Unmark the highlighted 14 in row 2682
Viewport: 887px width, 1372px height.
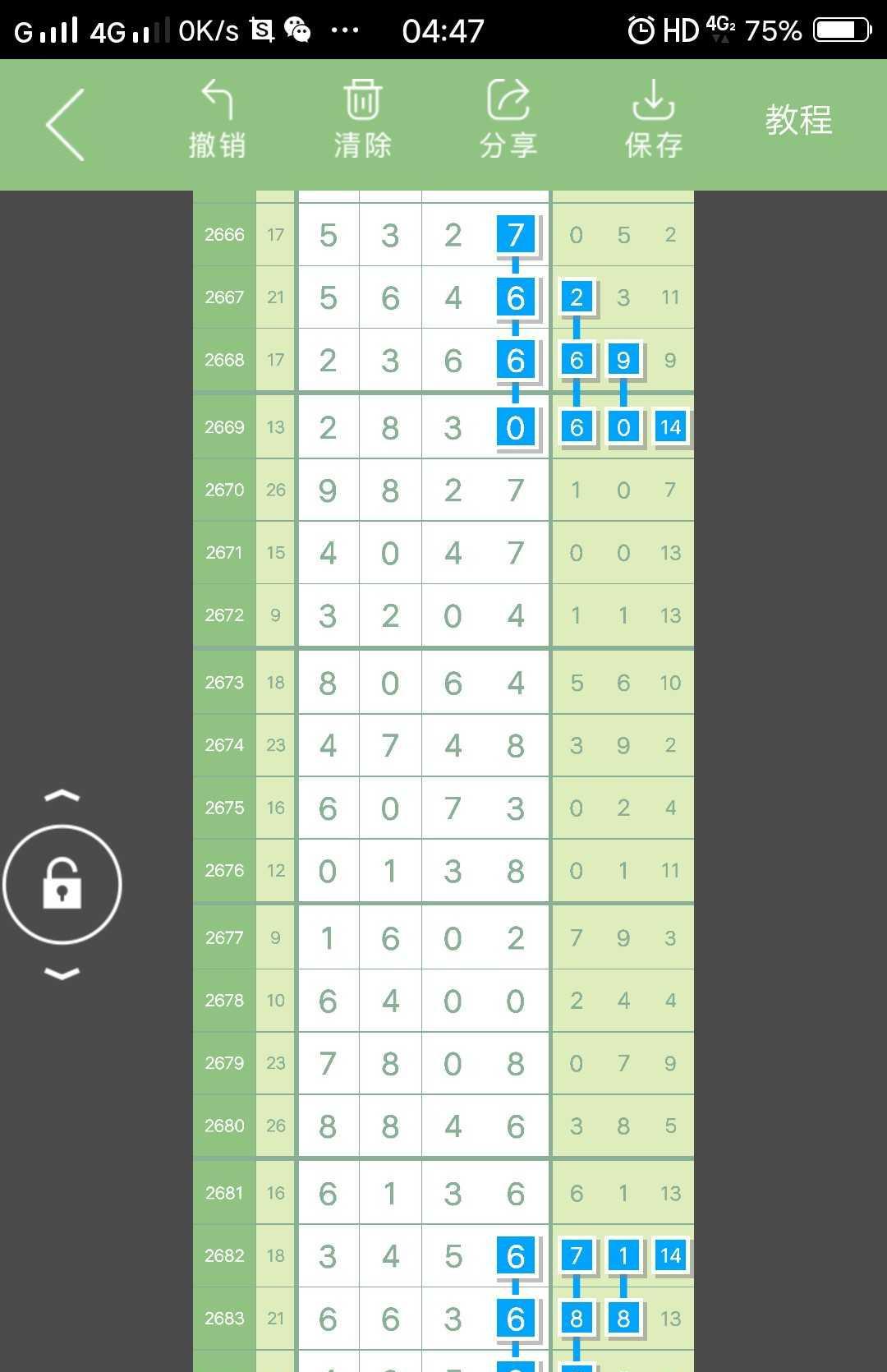pos(670,1255)
